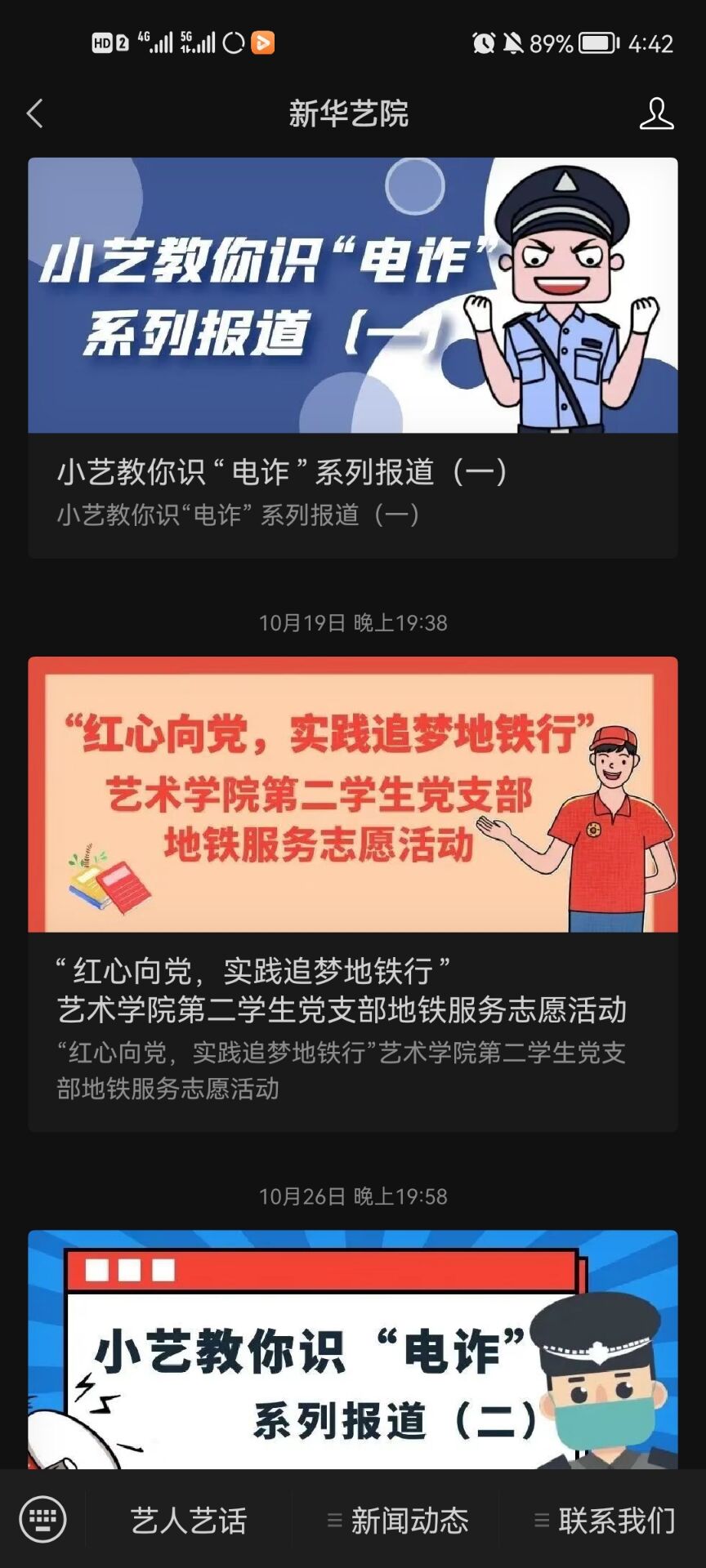Open article 小艺教你识“电诈”系列报道（一）

point(352,358)
